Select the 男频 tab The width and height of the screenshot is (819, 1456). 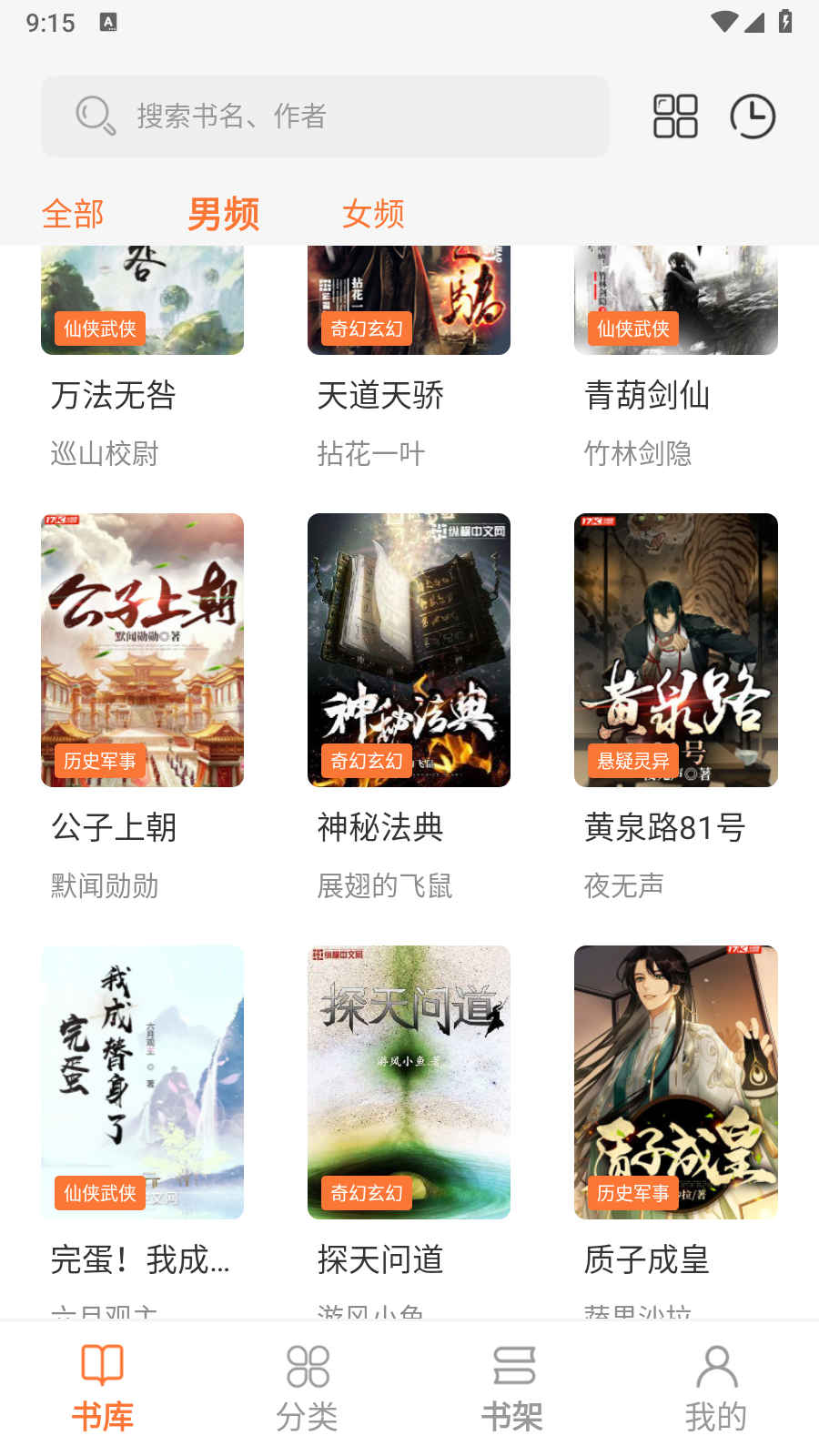click(223, 214)
